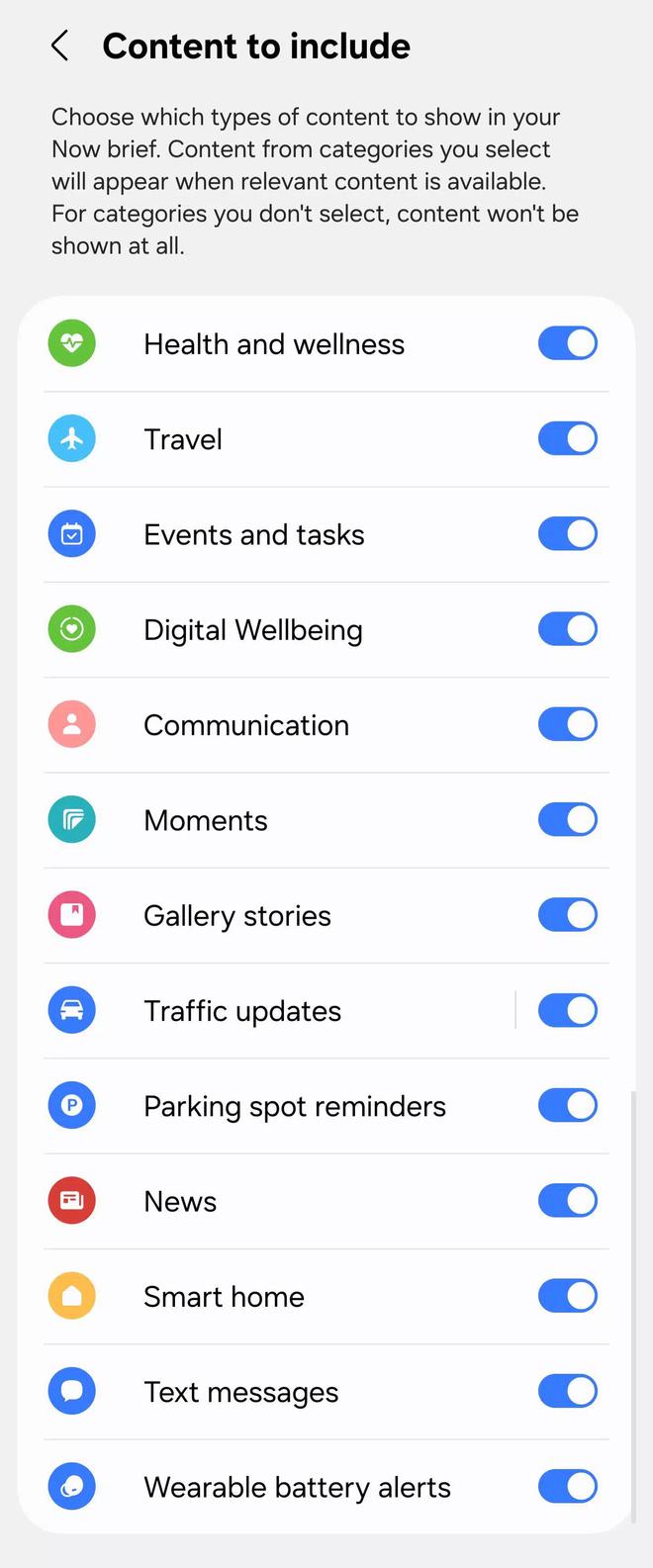Switch off Gallery stories
Screen dimensions: 653x1568
[567, 915]
